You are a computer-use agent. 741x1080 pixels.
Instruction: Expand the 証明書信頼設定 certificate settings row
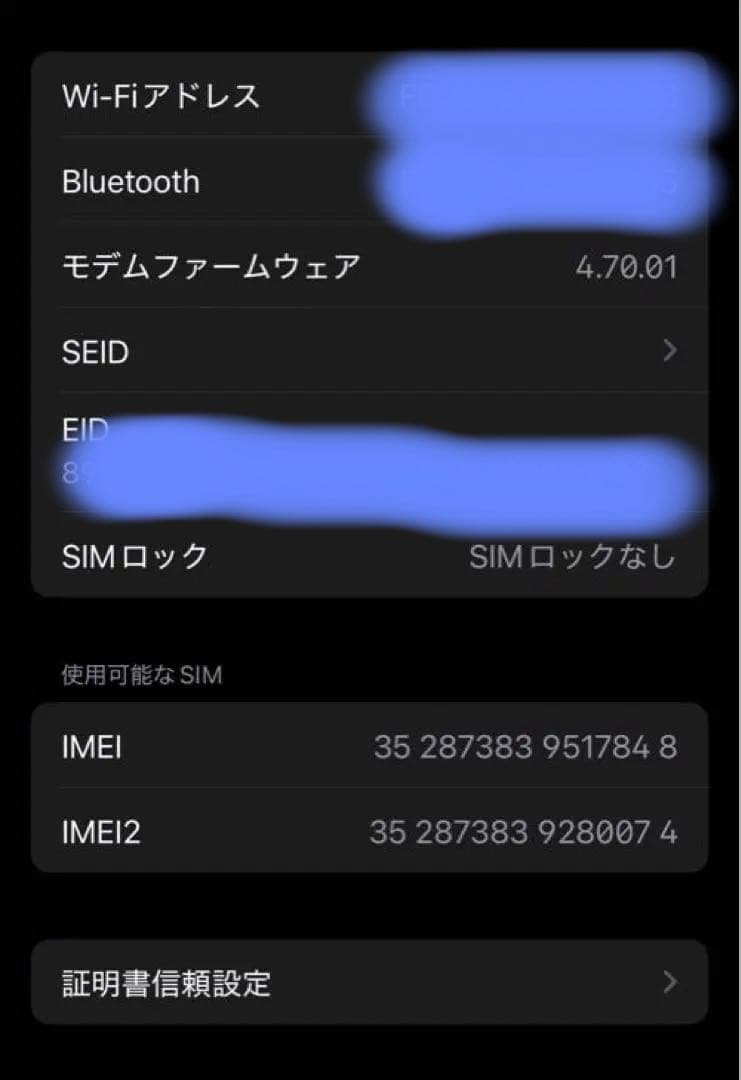[370, 983]
